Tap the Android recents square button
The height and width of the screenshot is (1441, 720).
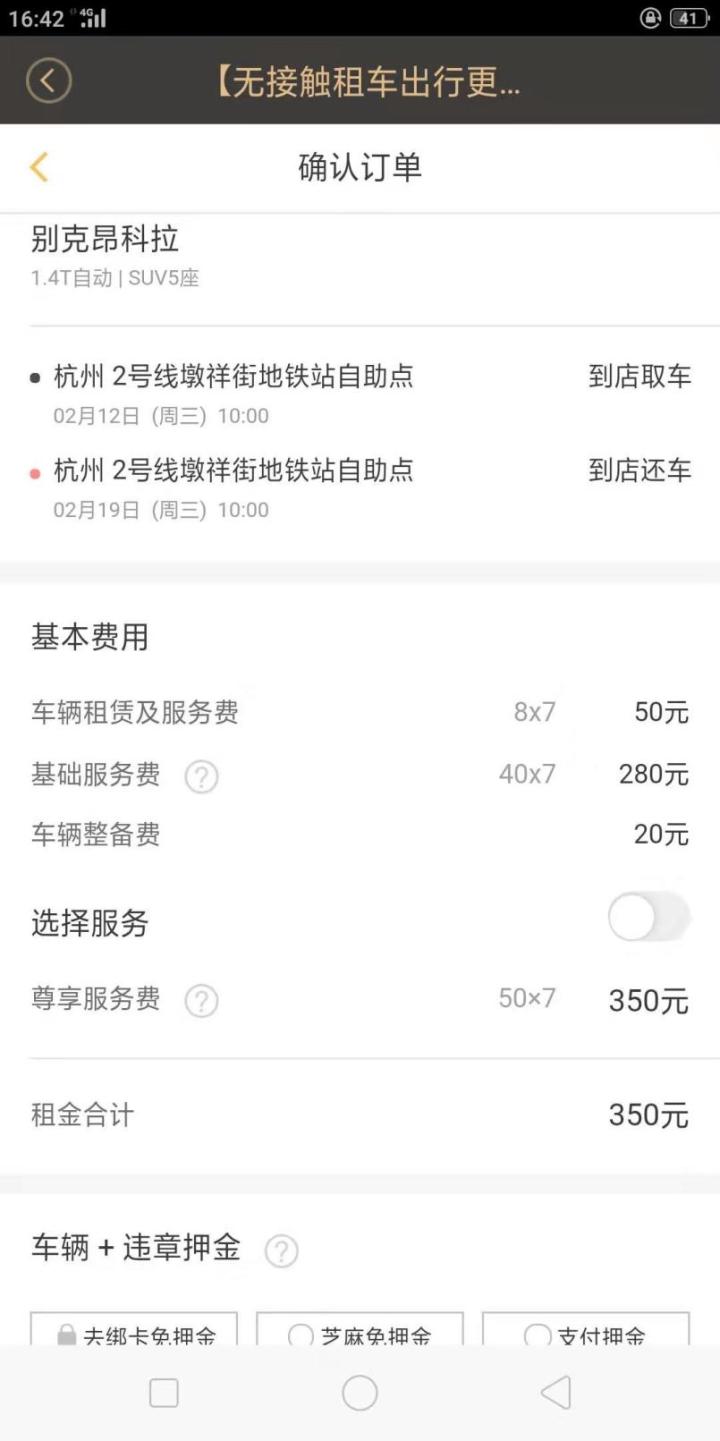point(163,1391)
